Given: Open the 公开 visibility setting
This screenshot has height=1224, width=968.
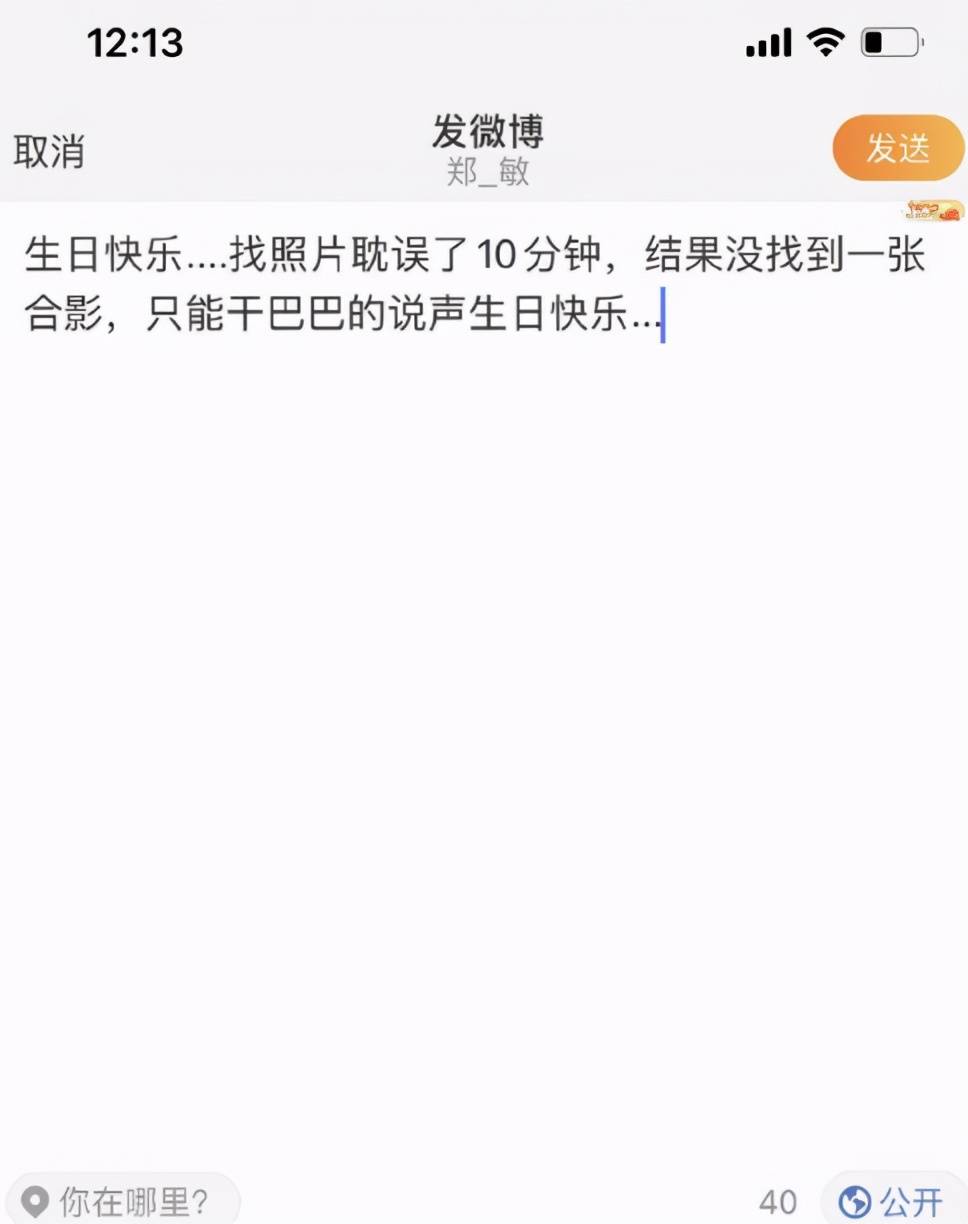Looking at the screenshot, I should 893,1200.
